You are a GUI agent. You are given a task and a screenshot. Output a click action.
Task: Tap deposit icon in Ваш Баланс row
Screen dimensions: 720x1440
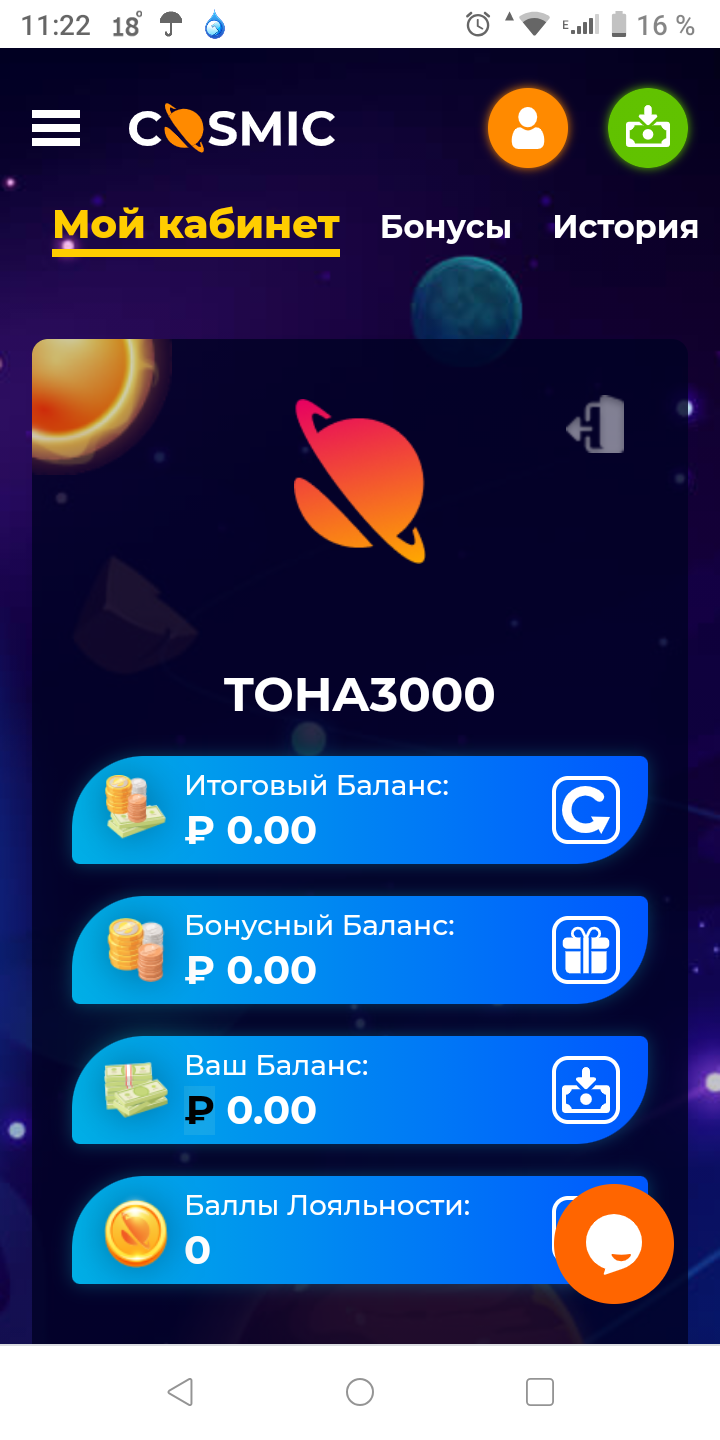pyautogui.click(x=586, y=1090)
